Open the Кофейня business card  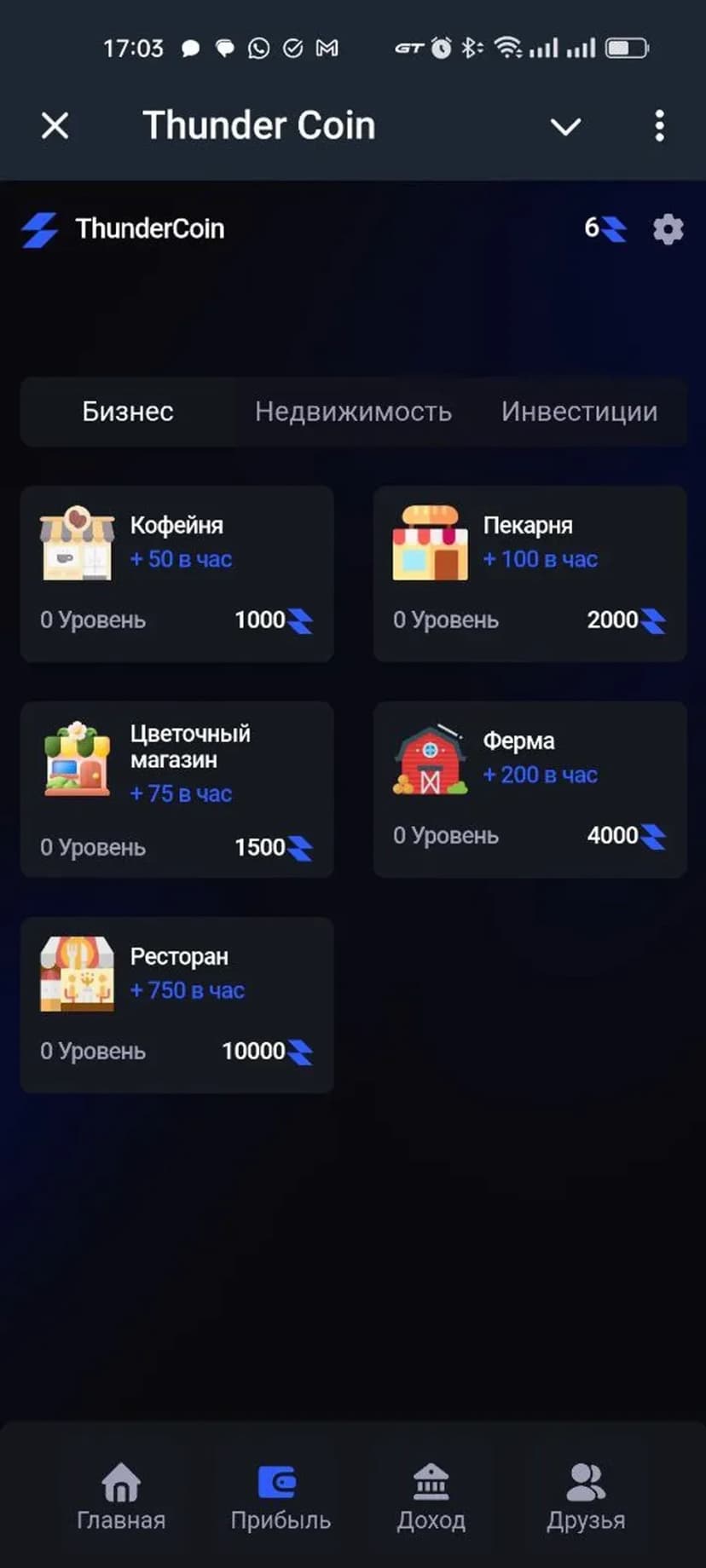coord(176,574)
